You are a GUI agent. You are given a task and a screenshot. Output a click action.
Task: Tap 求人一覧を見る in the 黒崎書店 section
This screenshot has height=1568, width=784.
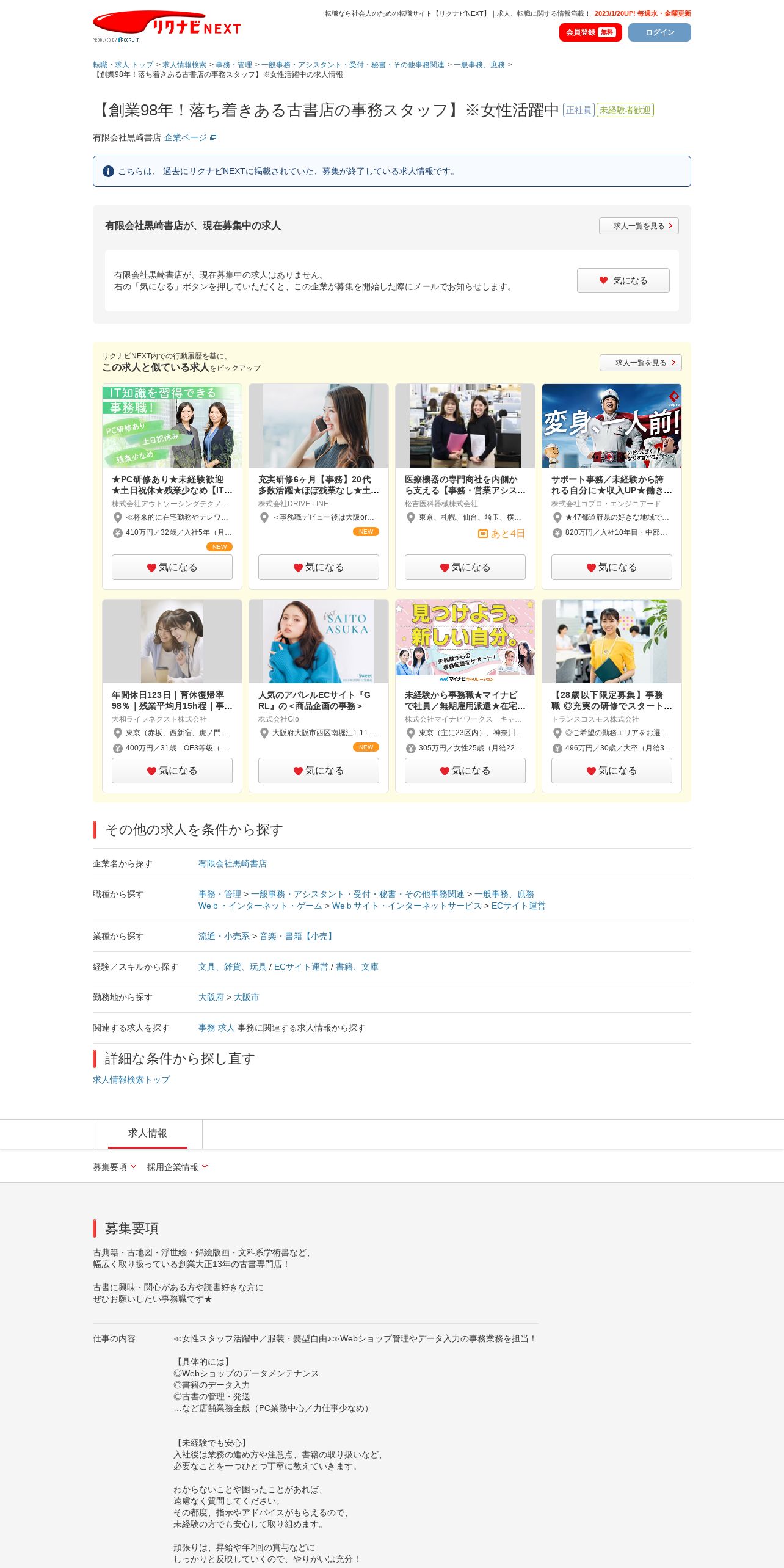[x=639, y=226]
